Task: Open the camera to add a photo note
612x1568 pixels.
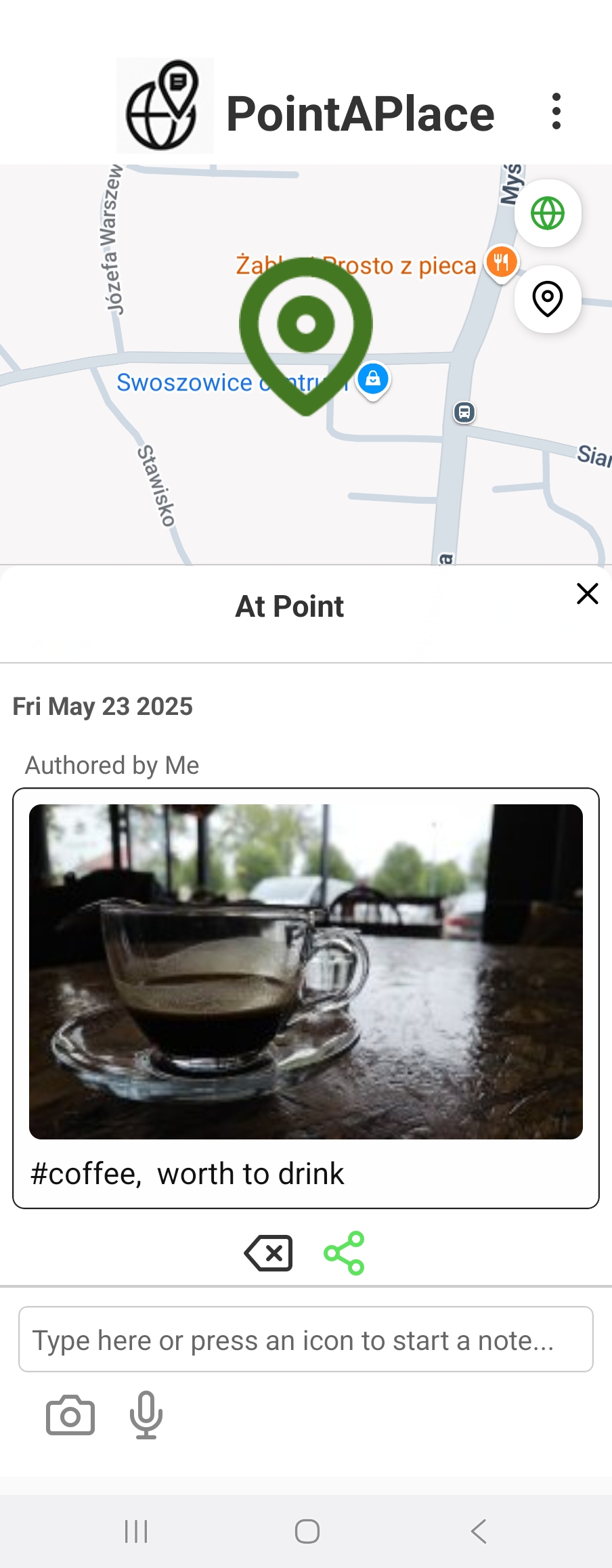Action: [70, 1415]
